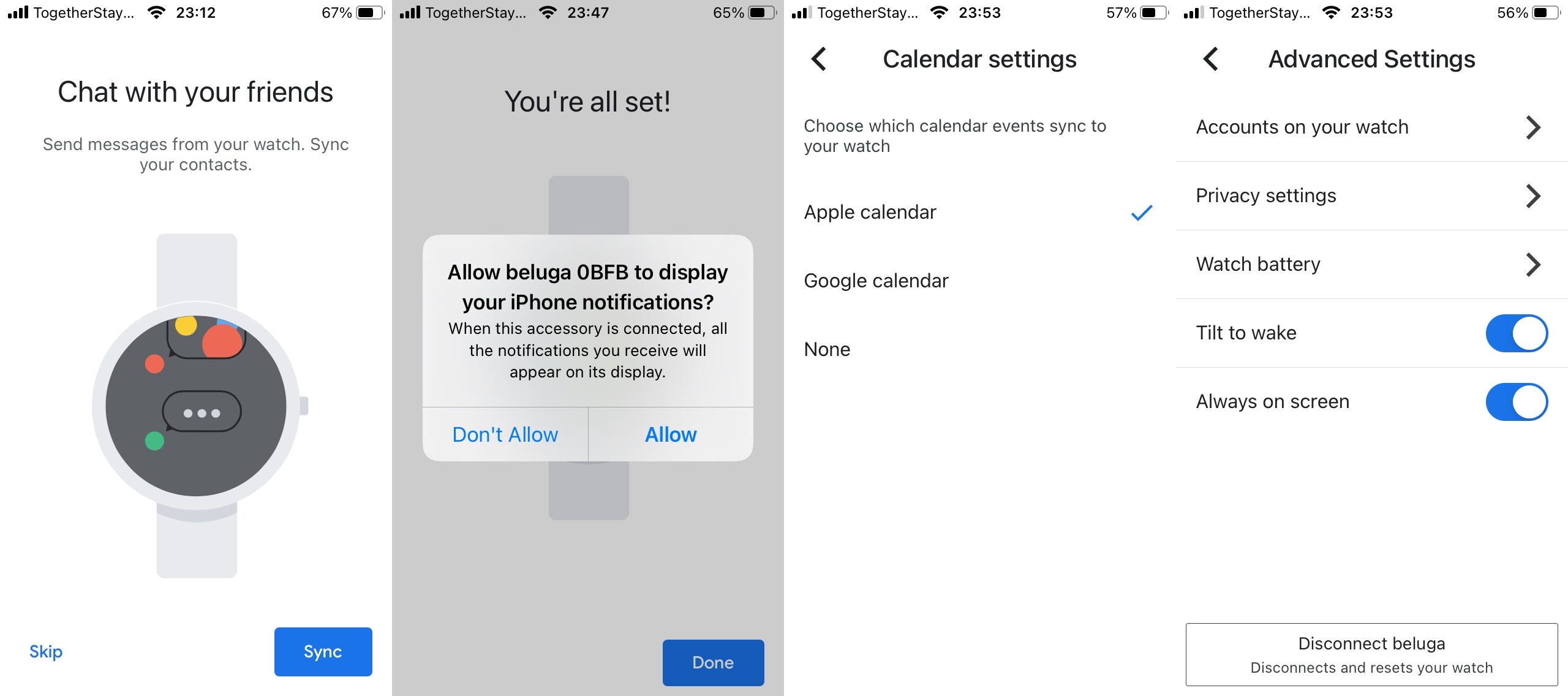1568x696 pixels.
Task: Skip syncing contacts
Action: pyautogui.click(x=46, y=651)
